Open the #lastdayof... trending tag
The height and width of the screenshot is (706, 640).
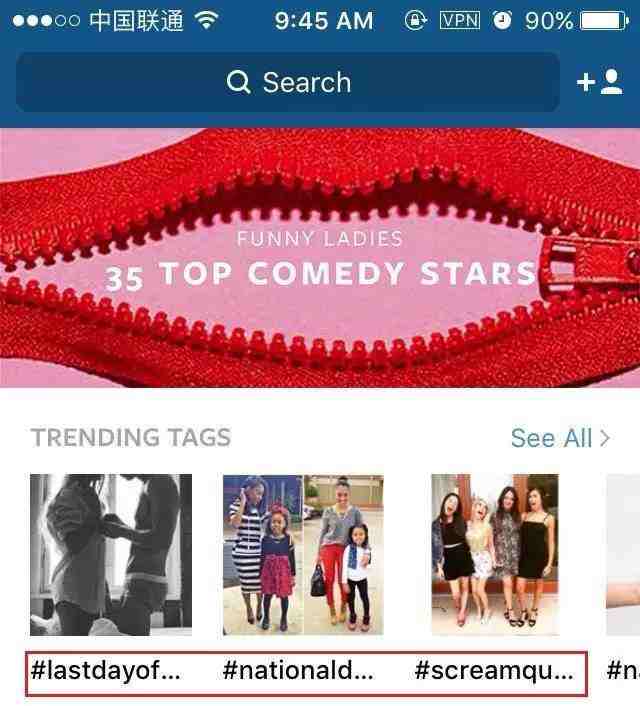[110, 556]
